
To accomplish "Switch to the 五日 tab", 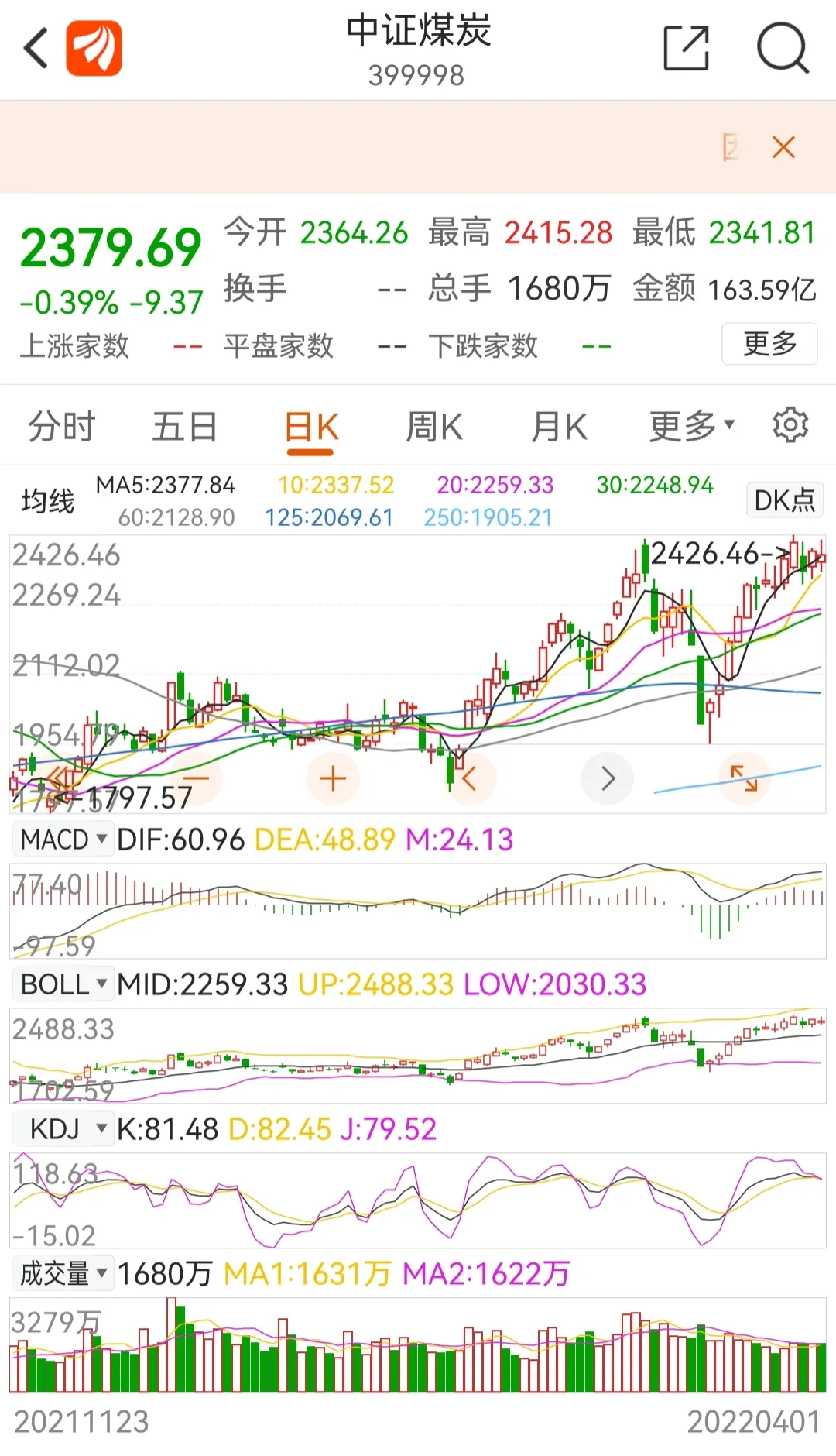I will tap(185, 427).
